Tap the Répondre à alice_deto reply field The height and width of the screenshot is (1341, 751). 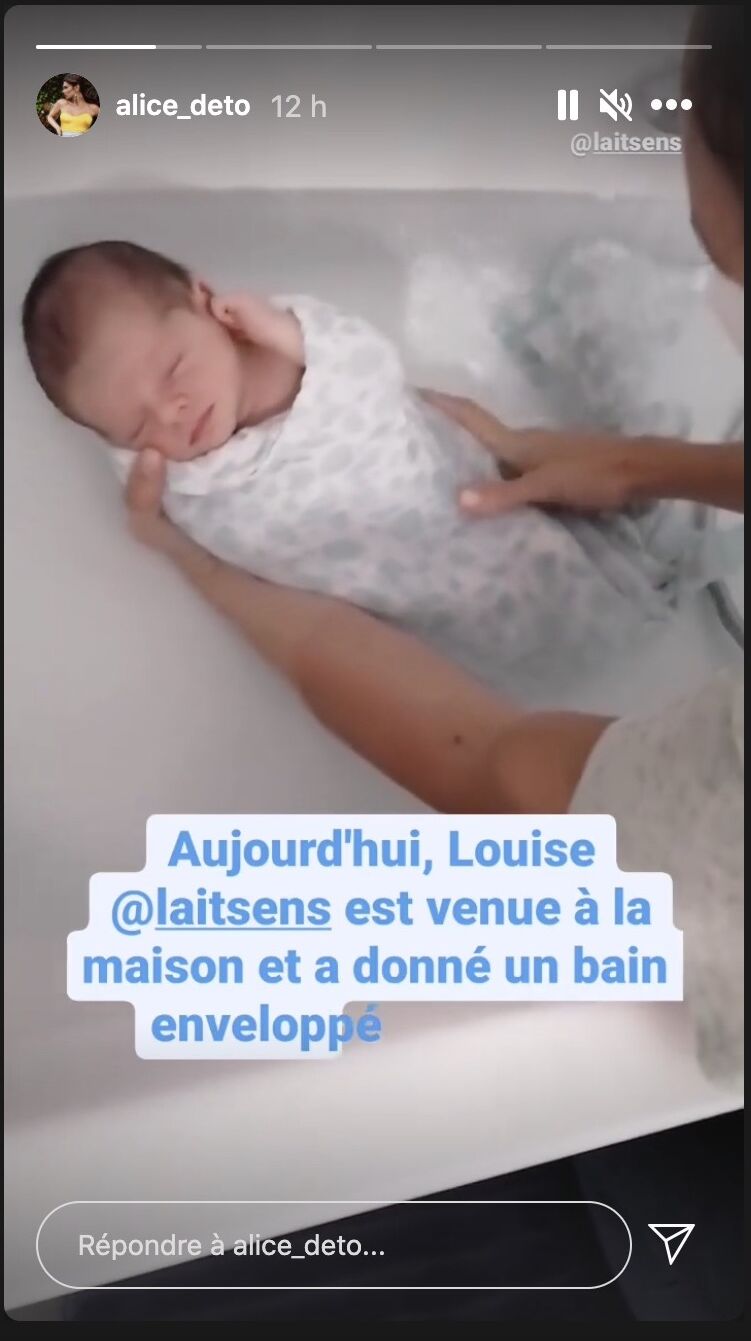[x=333, y=1245]
